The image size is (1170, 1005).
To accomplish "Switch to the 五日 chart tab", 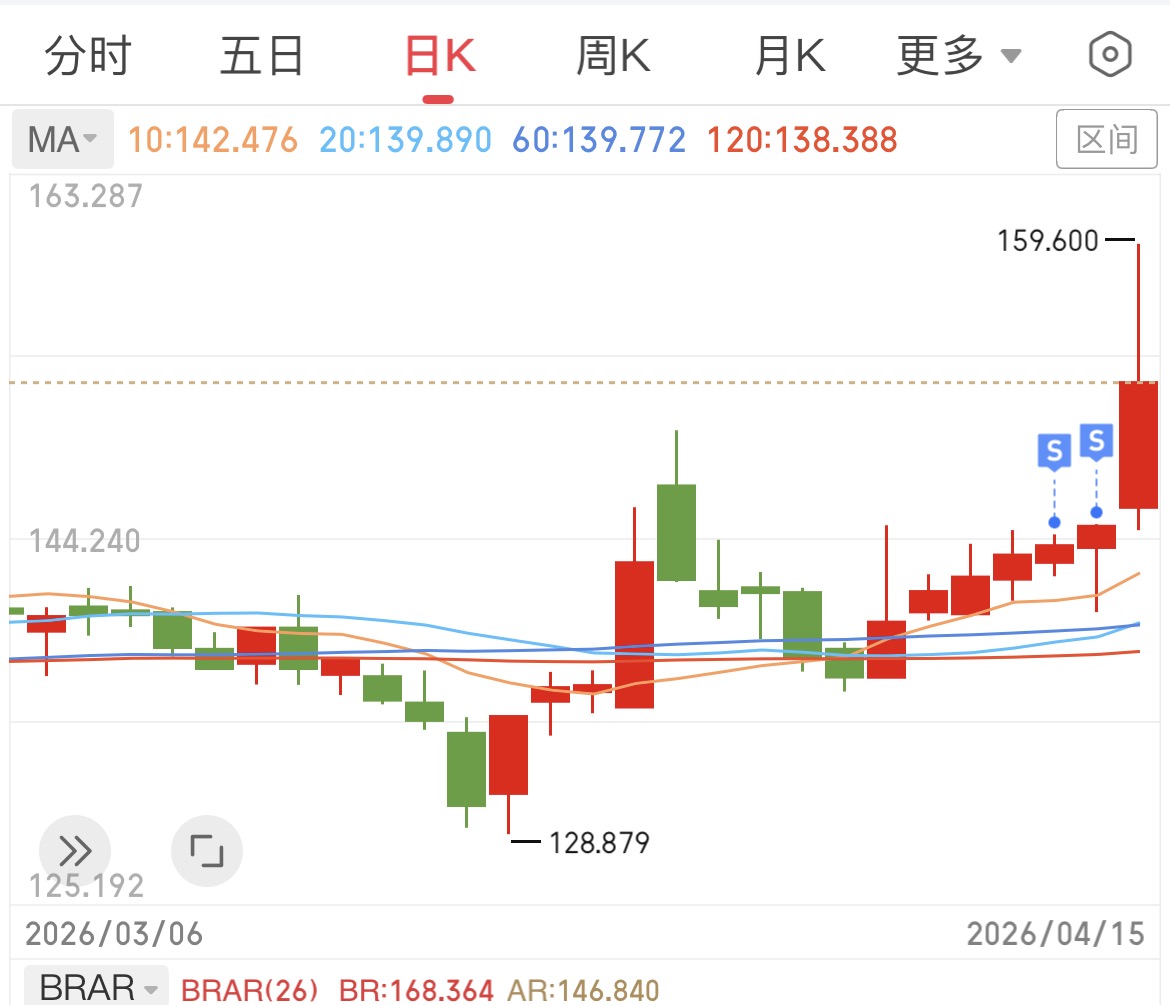I will [262, 56].
